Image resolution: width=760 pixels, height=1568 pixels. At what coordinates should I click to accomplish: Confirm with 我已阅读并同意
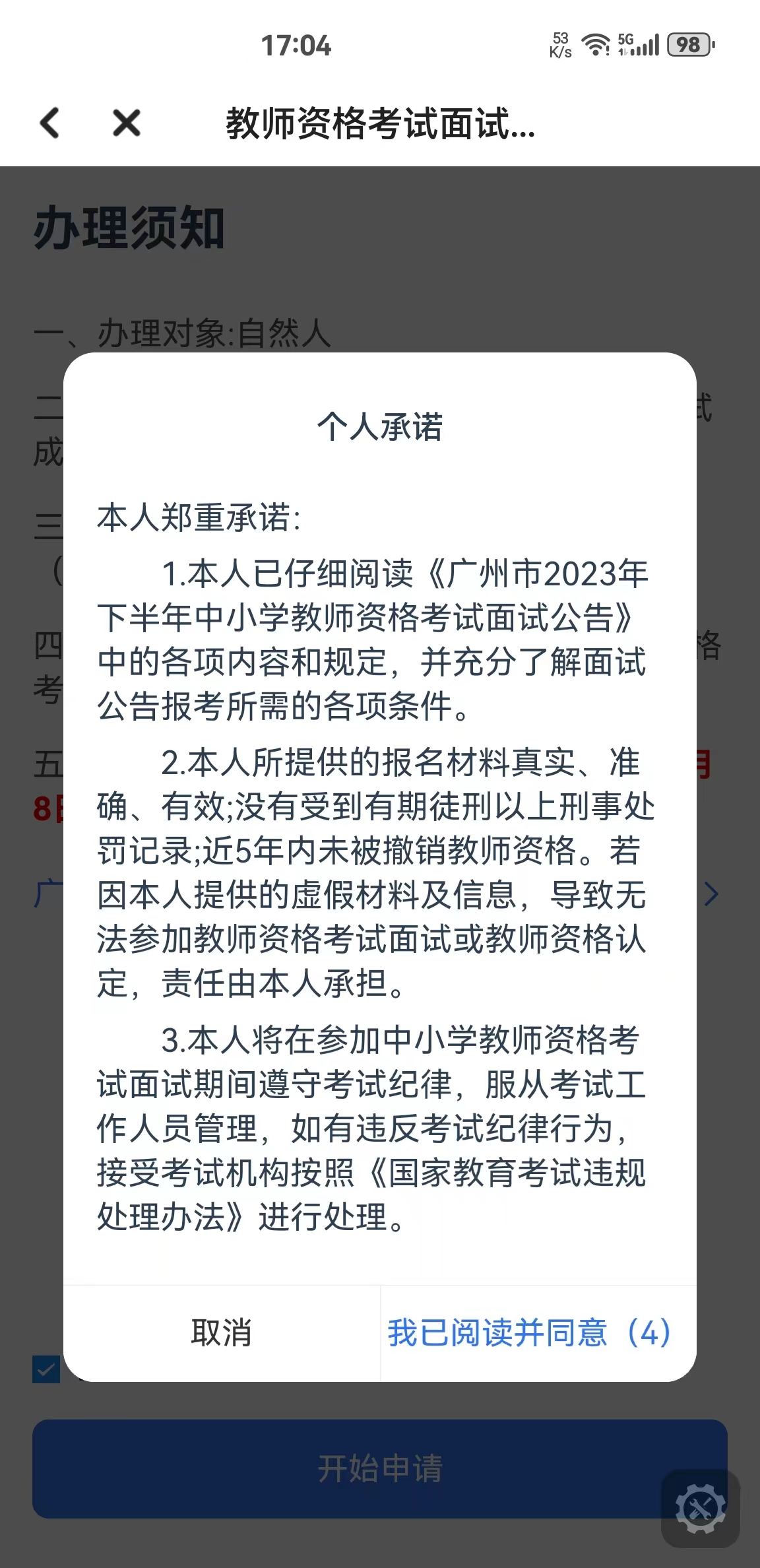point(529,1332)
